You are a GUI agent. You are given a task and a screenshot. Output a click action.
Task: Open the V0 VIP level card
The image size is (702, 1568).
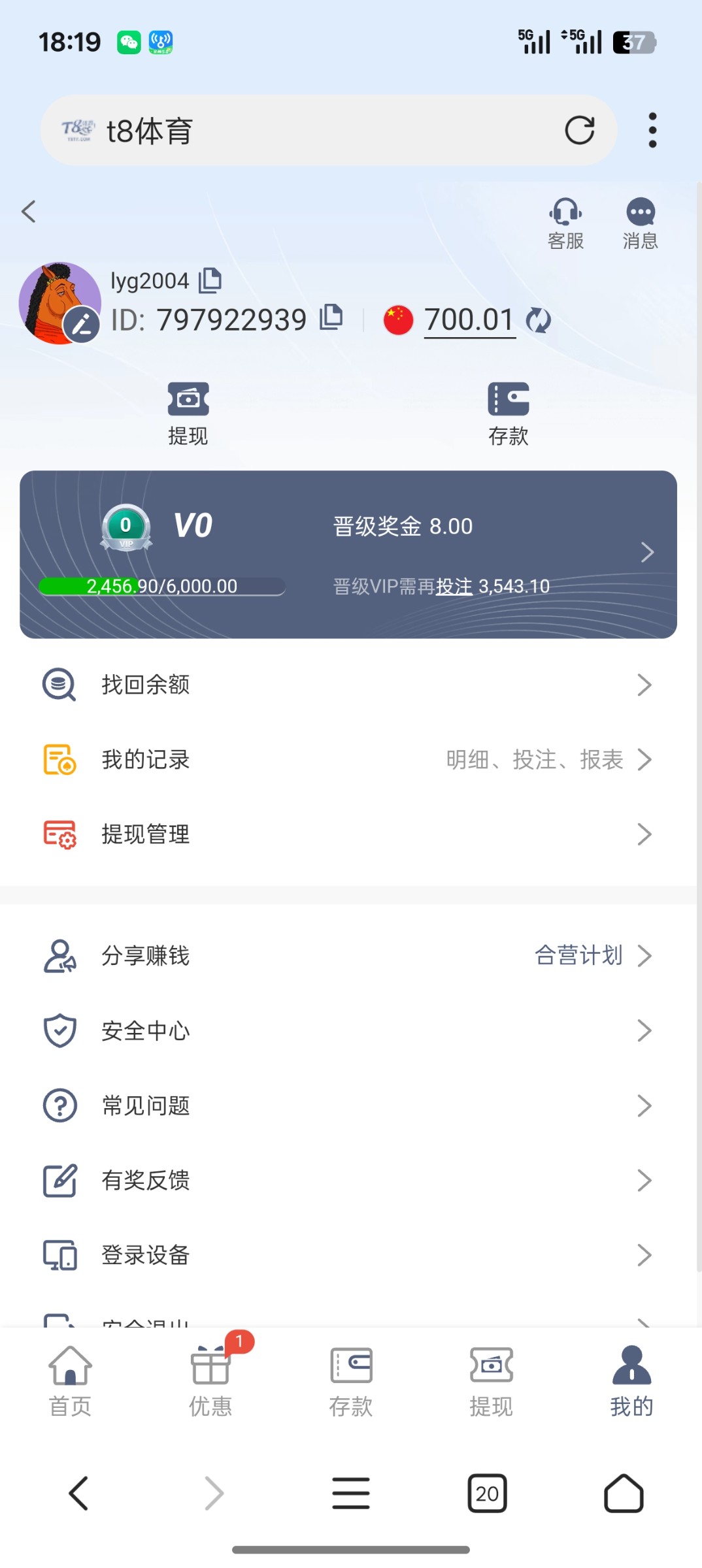tap(348, 554)
